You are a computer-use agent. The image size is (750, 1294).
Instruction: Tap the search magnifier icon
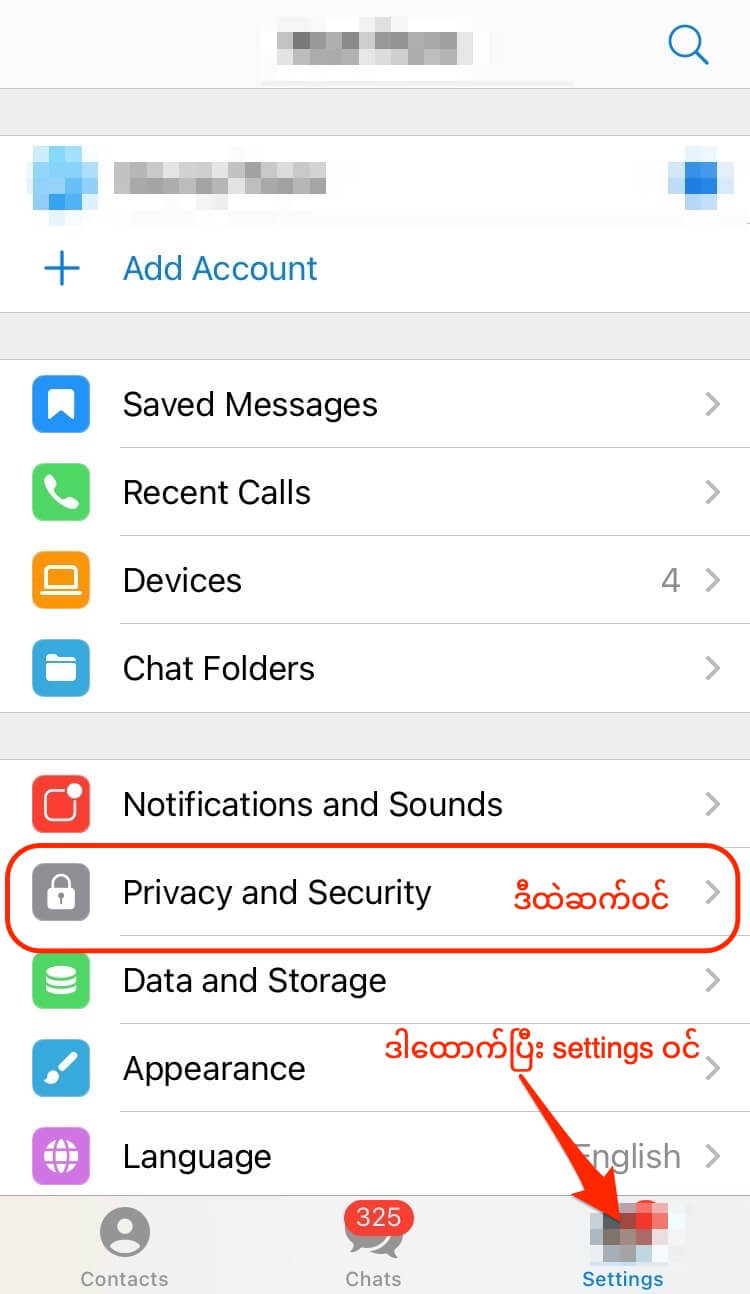(x=688, y=44)
